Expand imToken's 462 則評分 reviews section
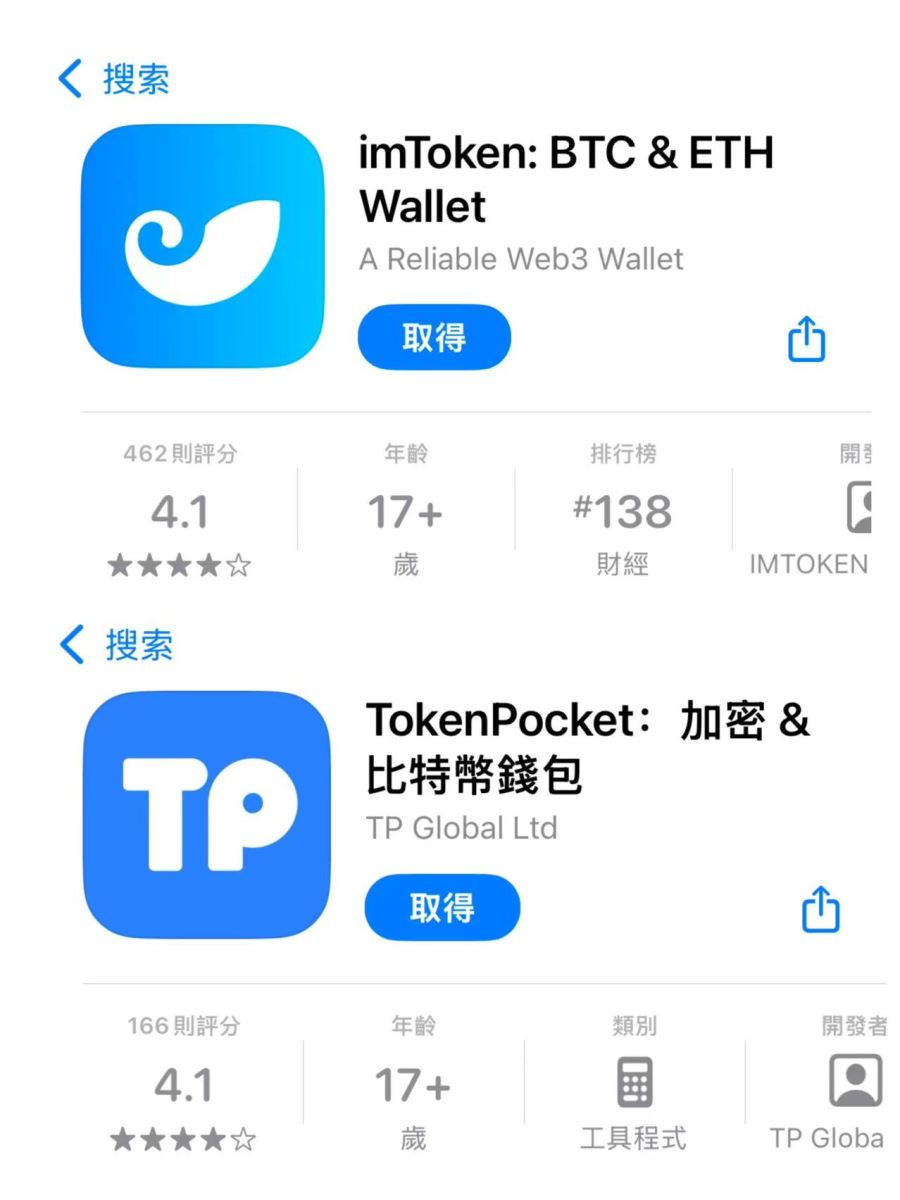 (x=179, y=453)
